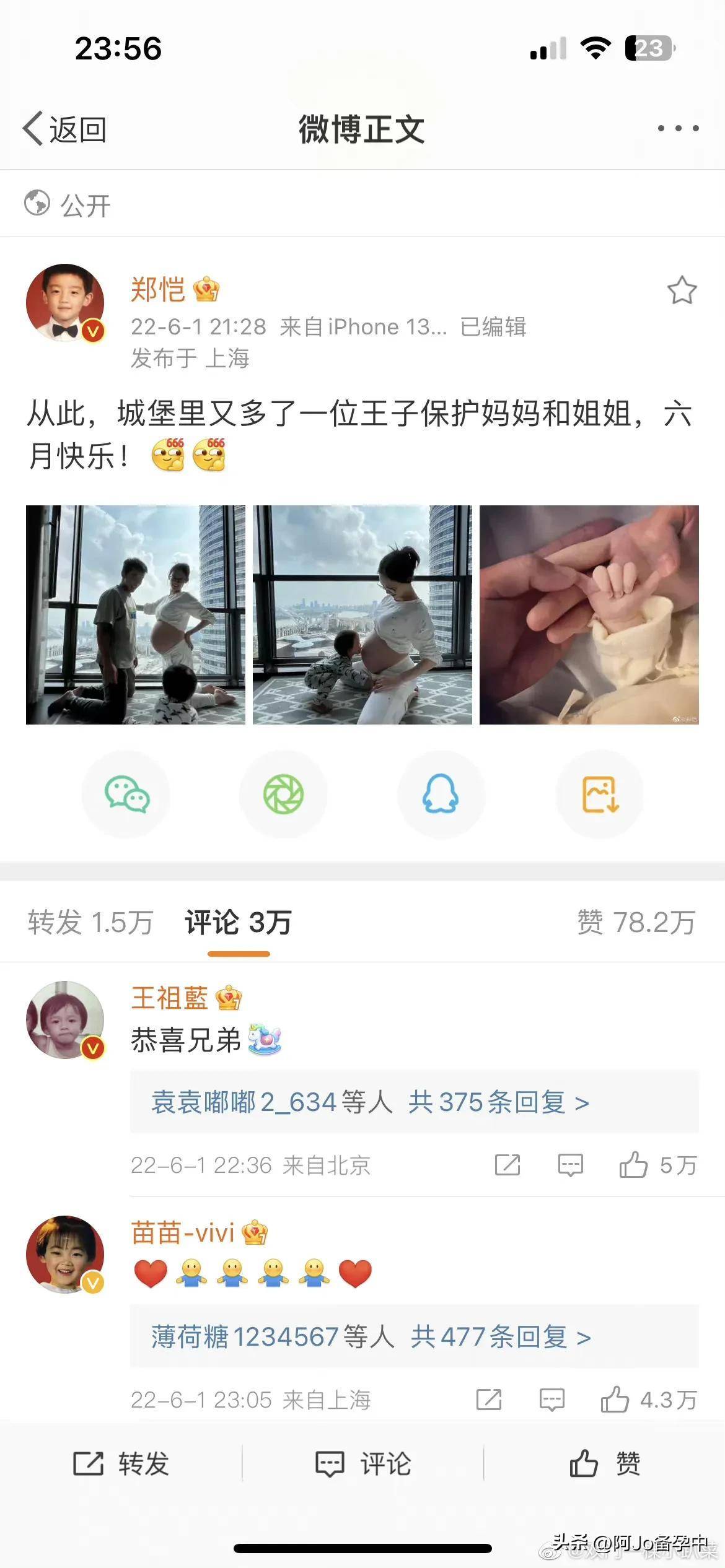
Task: Tap 转发 in bottom bar
Action: tap(121, 1464)
